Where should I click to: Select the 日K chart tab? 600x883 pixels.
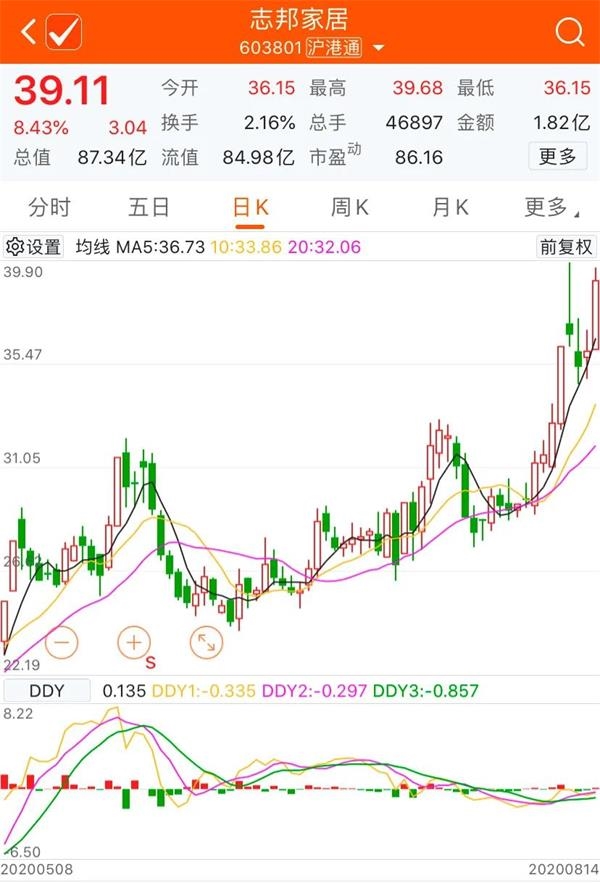pyautogui.click(x=250, y=208)
